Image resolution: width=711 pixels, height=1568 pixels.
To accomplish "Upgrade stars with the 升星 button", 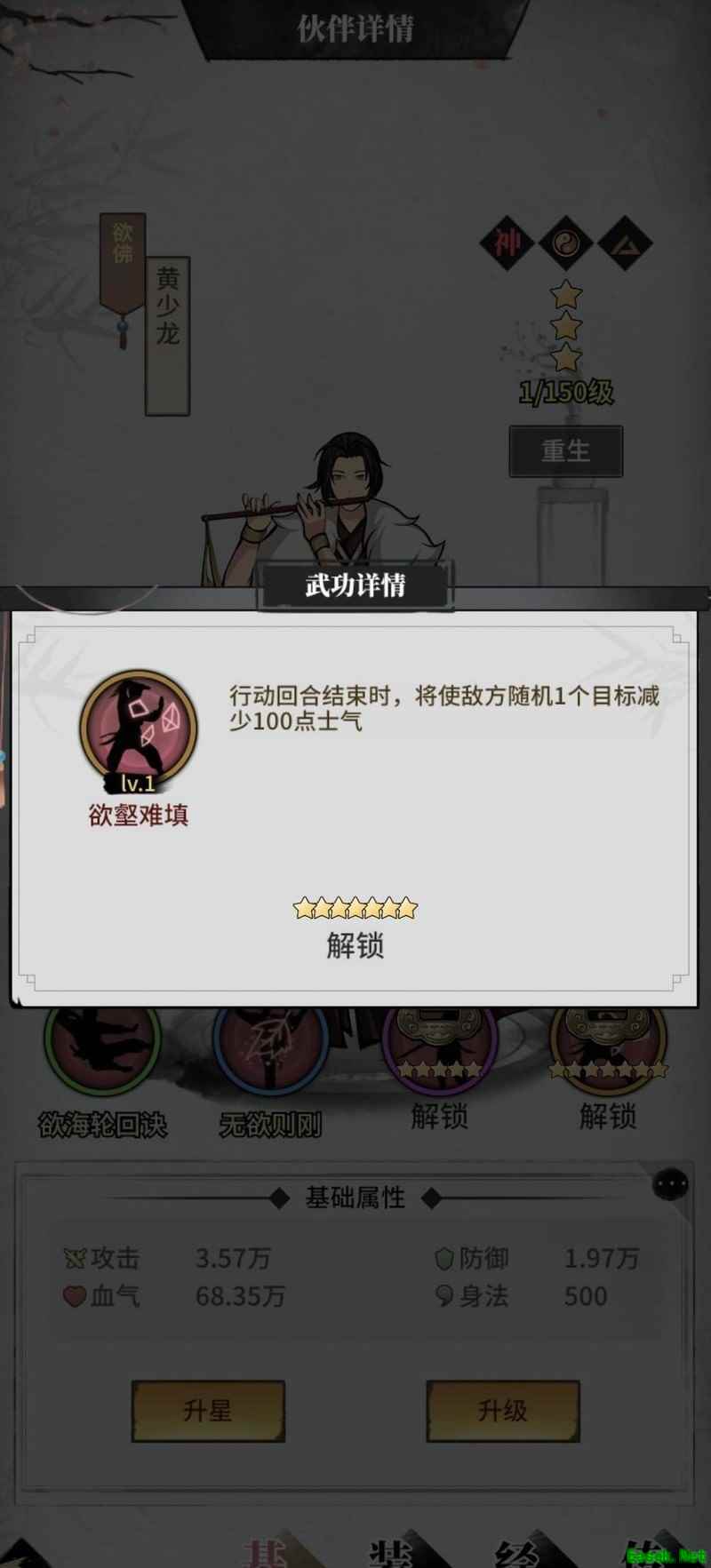I will [x=208, y=1410].
